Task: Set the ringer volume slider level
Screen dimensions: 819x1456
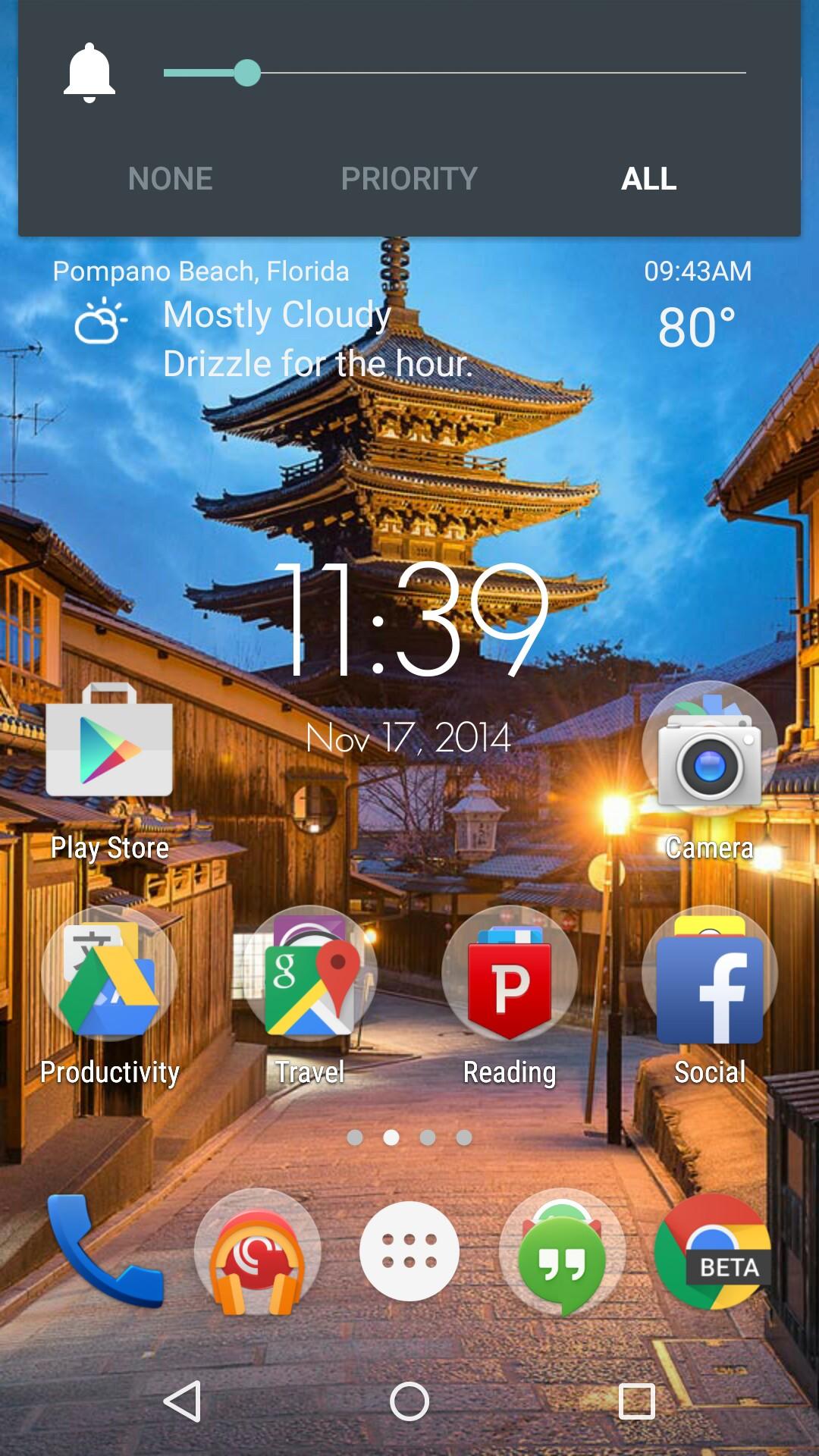Action: [x=247, y=73]
